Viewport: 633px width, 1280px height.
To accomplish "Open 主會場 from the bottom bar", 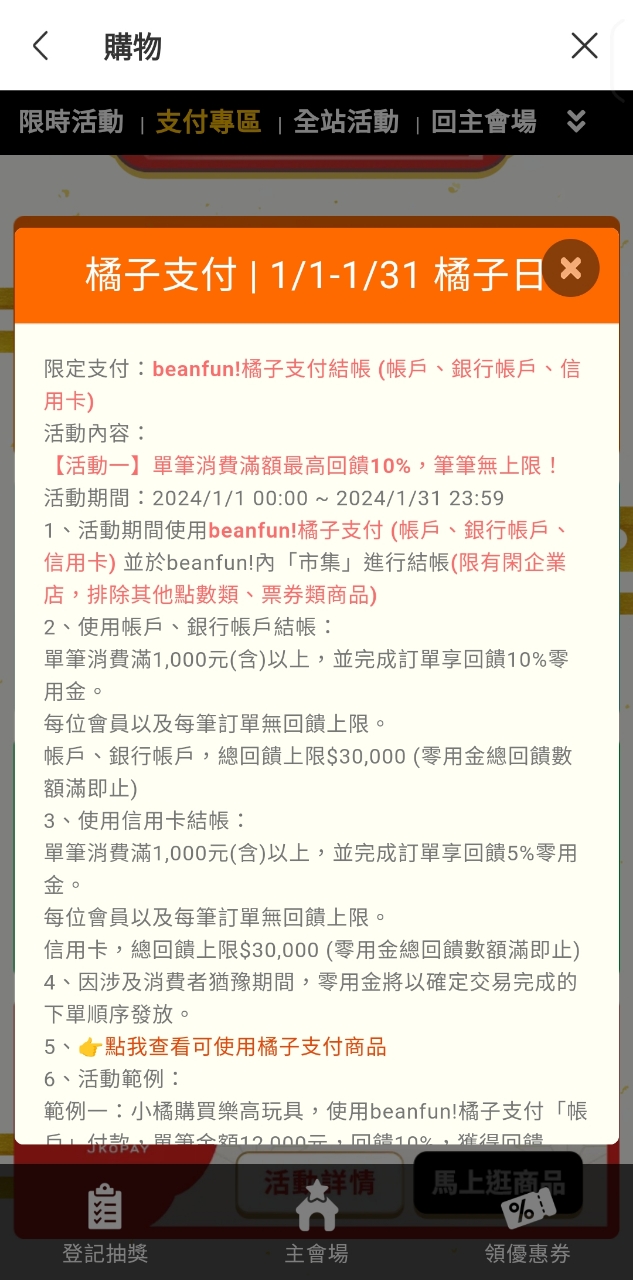I will pos(316,1222).
